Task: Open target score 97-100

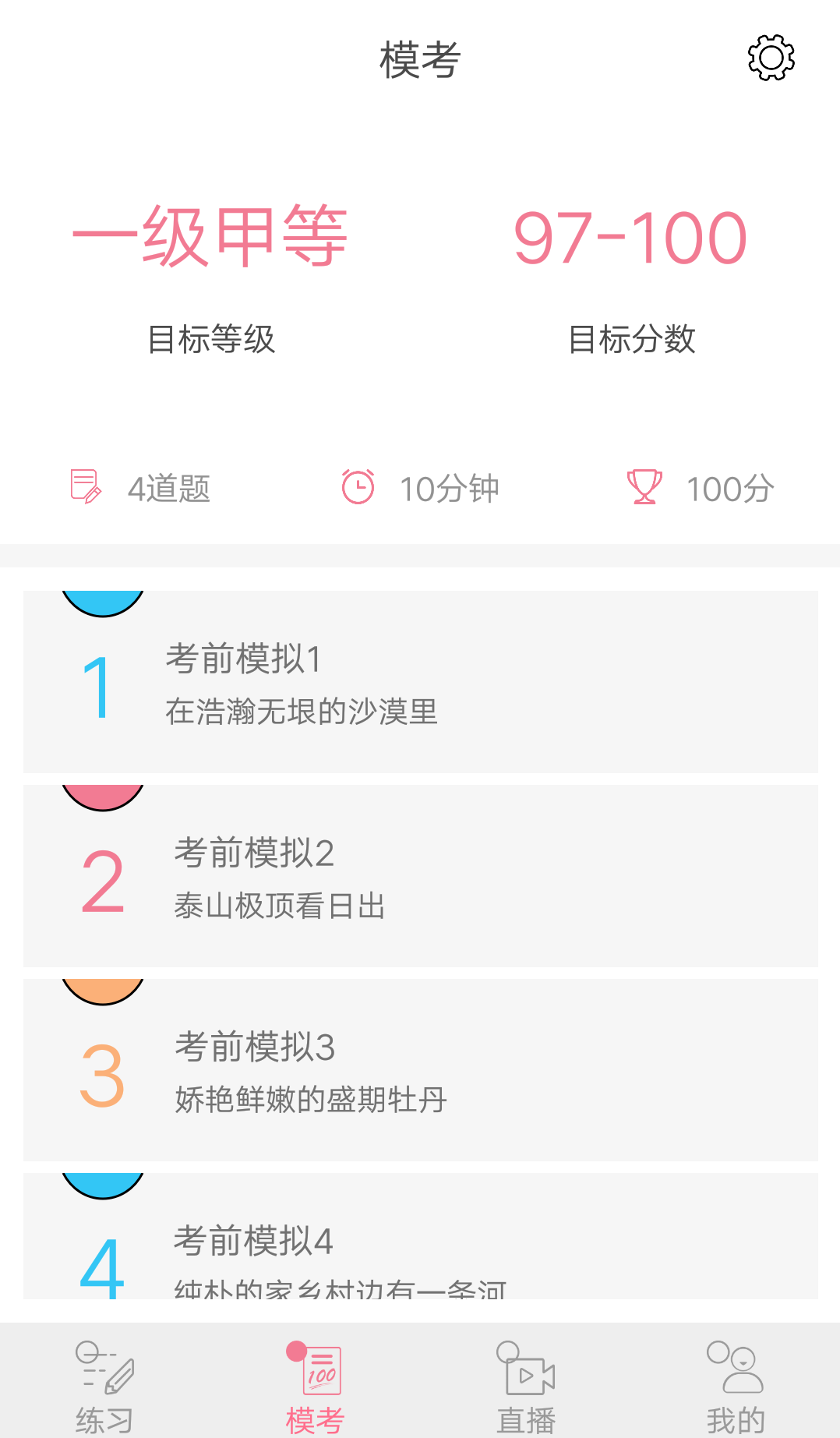Action: coord(628,238)
